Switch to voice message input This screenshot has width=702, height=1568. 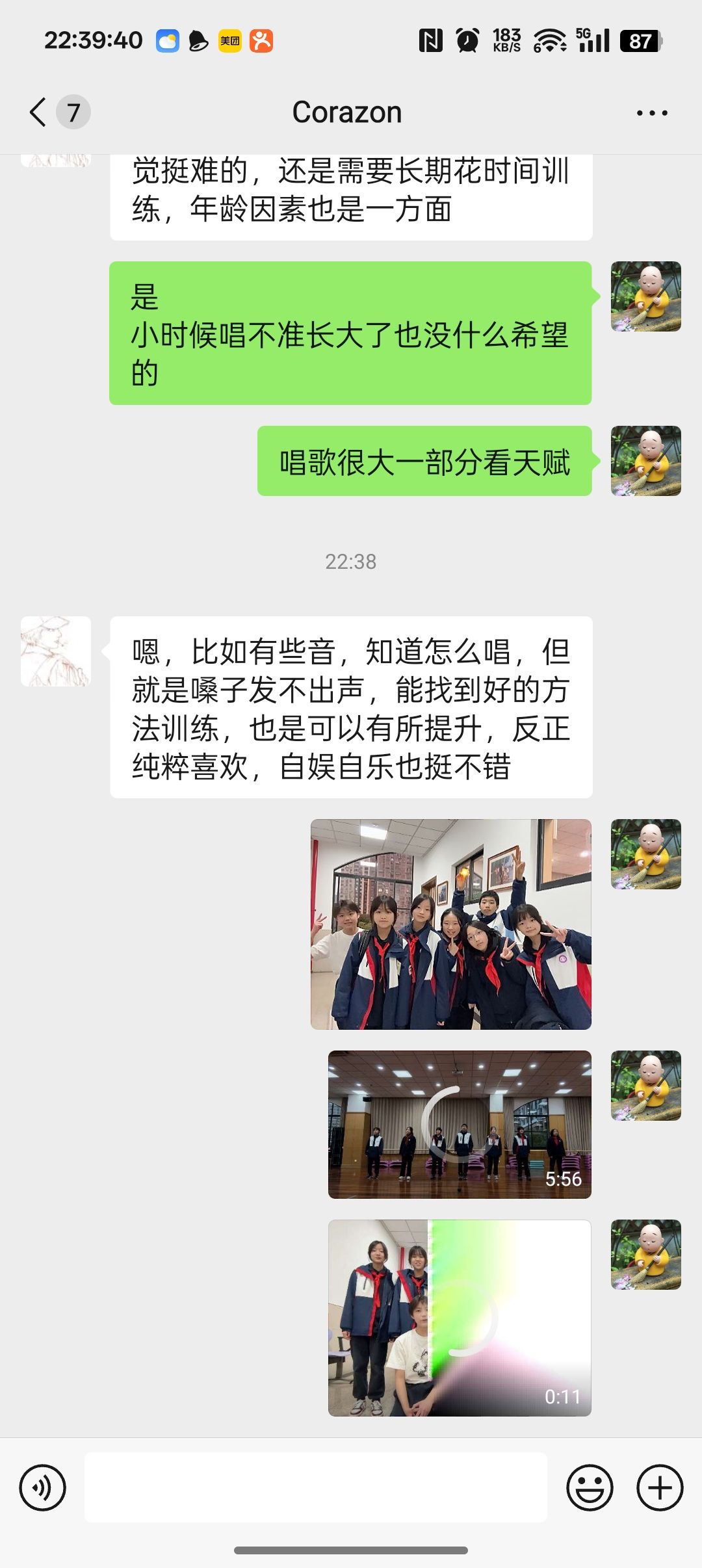(x=43, y=1487)
